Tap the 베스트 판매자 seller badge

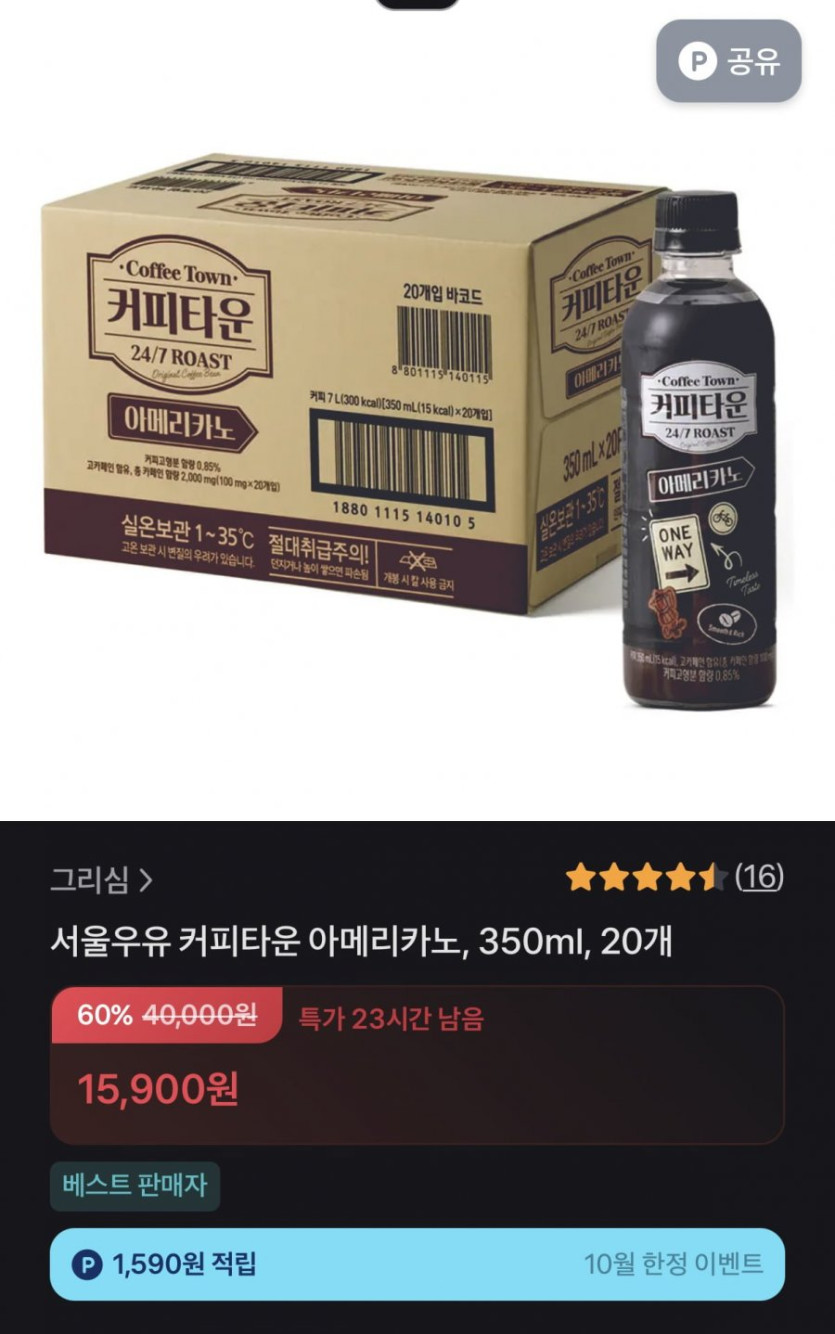(136, 1187)
